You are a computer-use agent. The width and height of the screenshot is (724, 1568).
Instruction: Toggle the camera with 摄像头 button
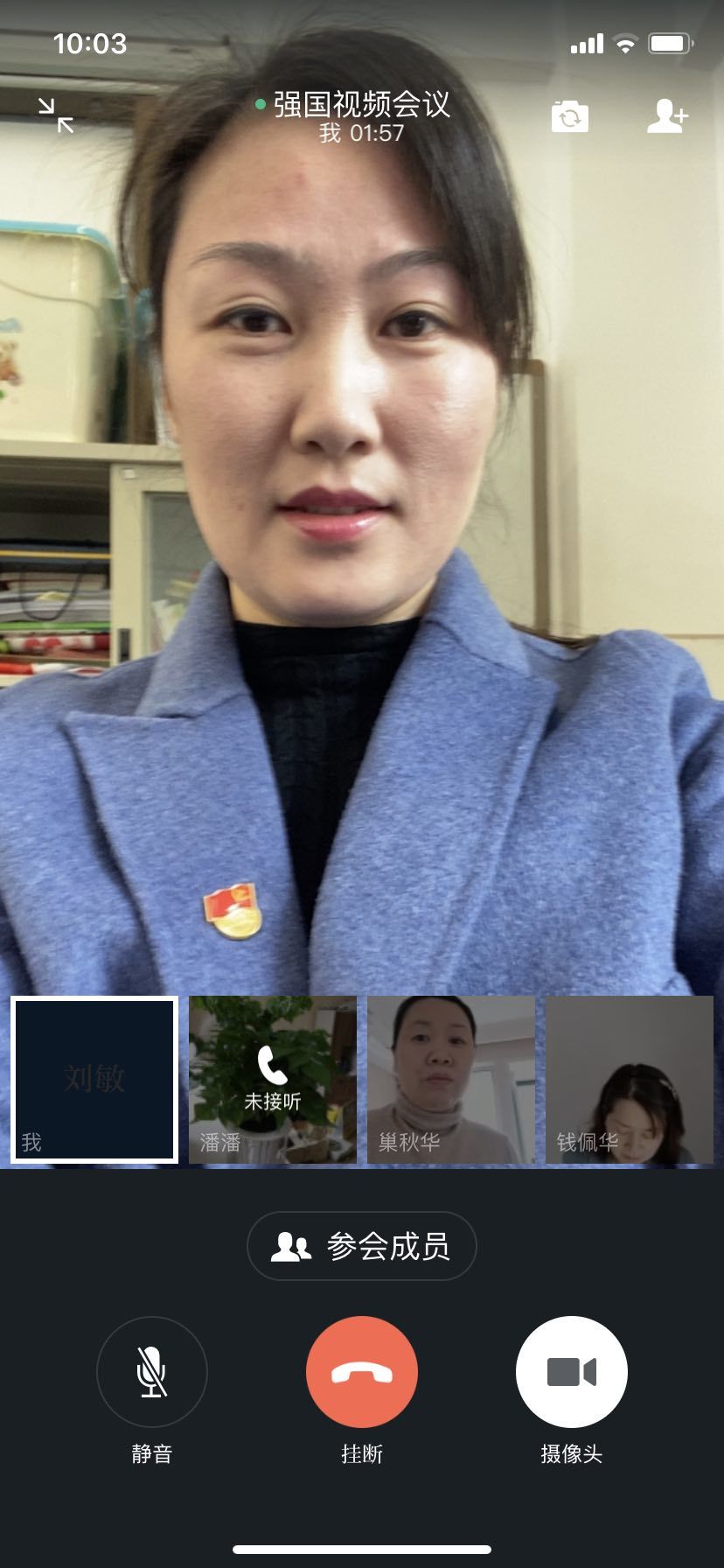click(x=571, y=1371)
